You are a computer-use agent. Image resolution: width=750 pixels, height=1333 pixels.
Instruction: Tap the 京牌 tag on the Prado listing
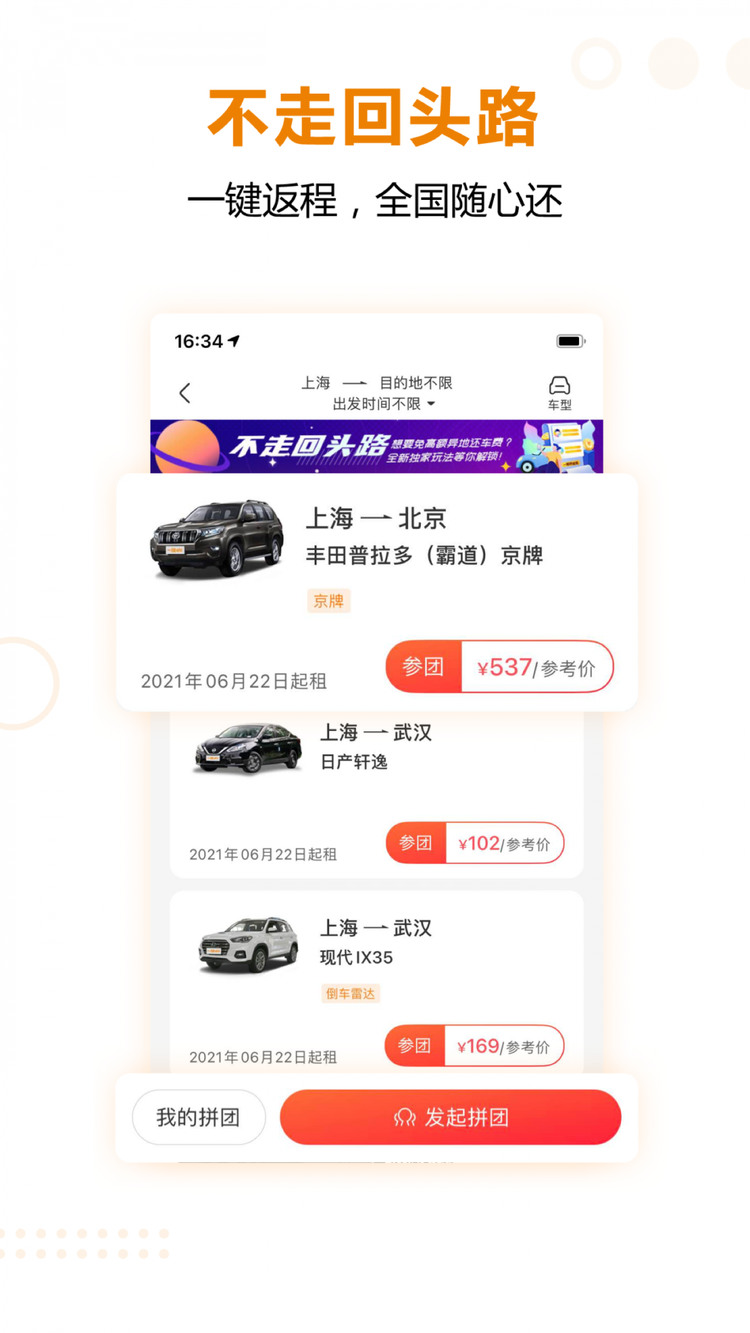(329, 601)
